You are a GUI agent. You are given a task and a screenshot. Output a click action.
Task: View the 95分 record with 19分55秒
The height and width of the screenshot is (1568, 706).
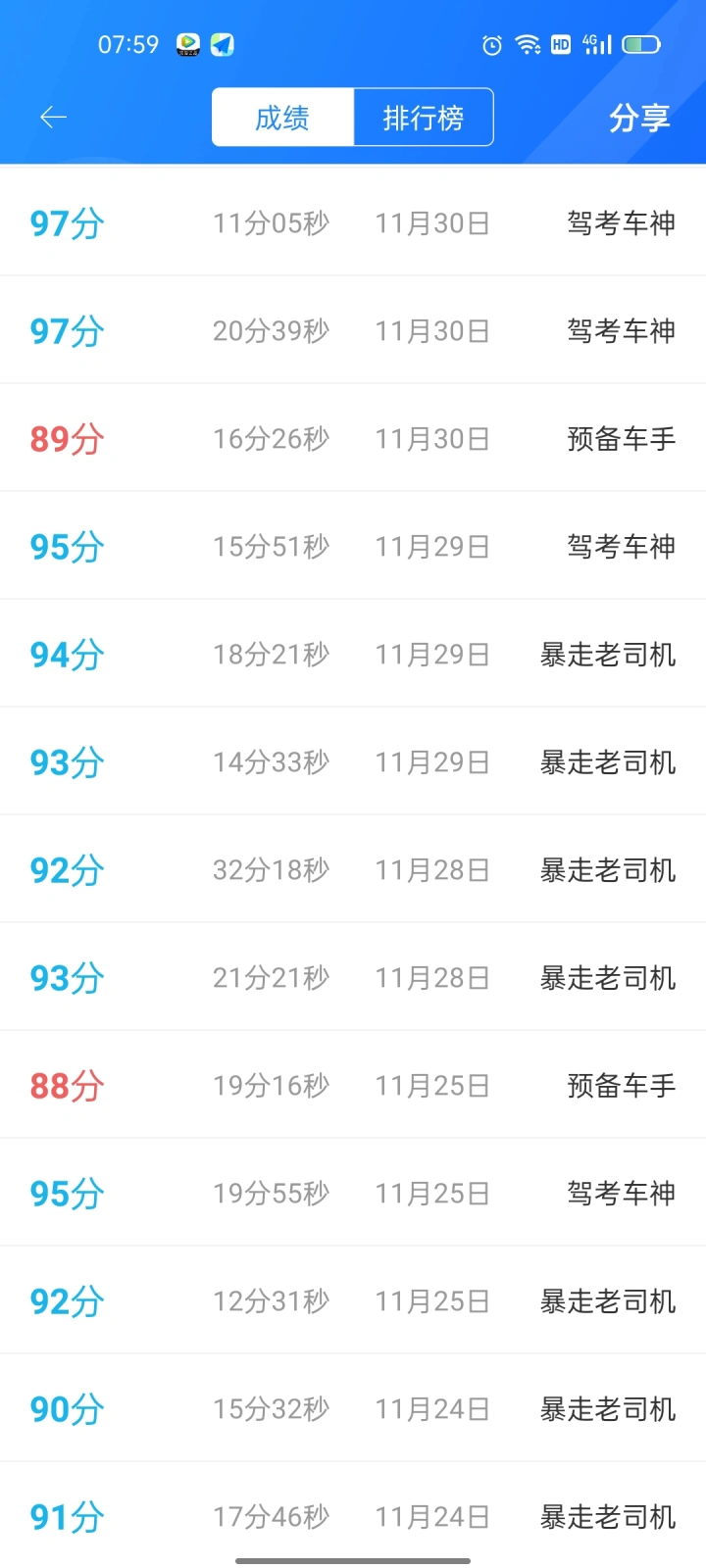(353, 1193)
